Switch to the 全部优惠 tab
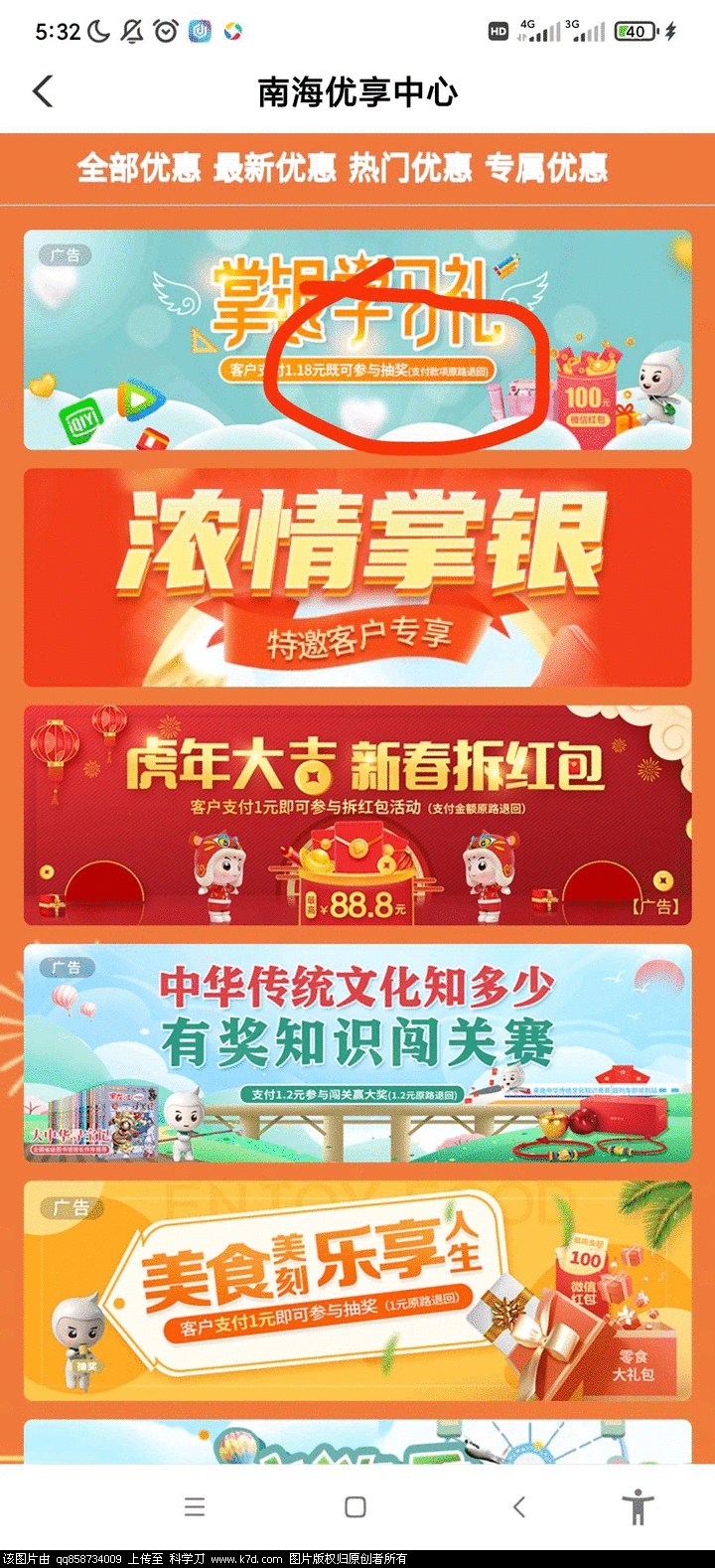 click(139, 168)
